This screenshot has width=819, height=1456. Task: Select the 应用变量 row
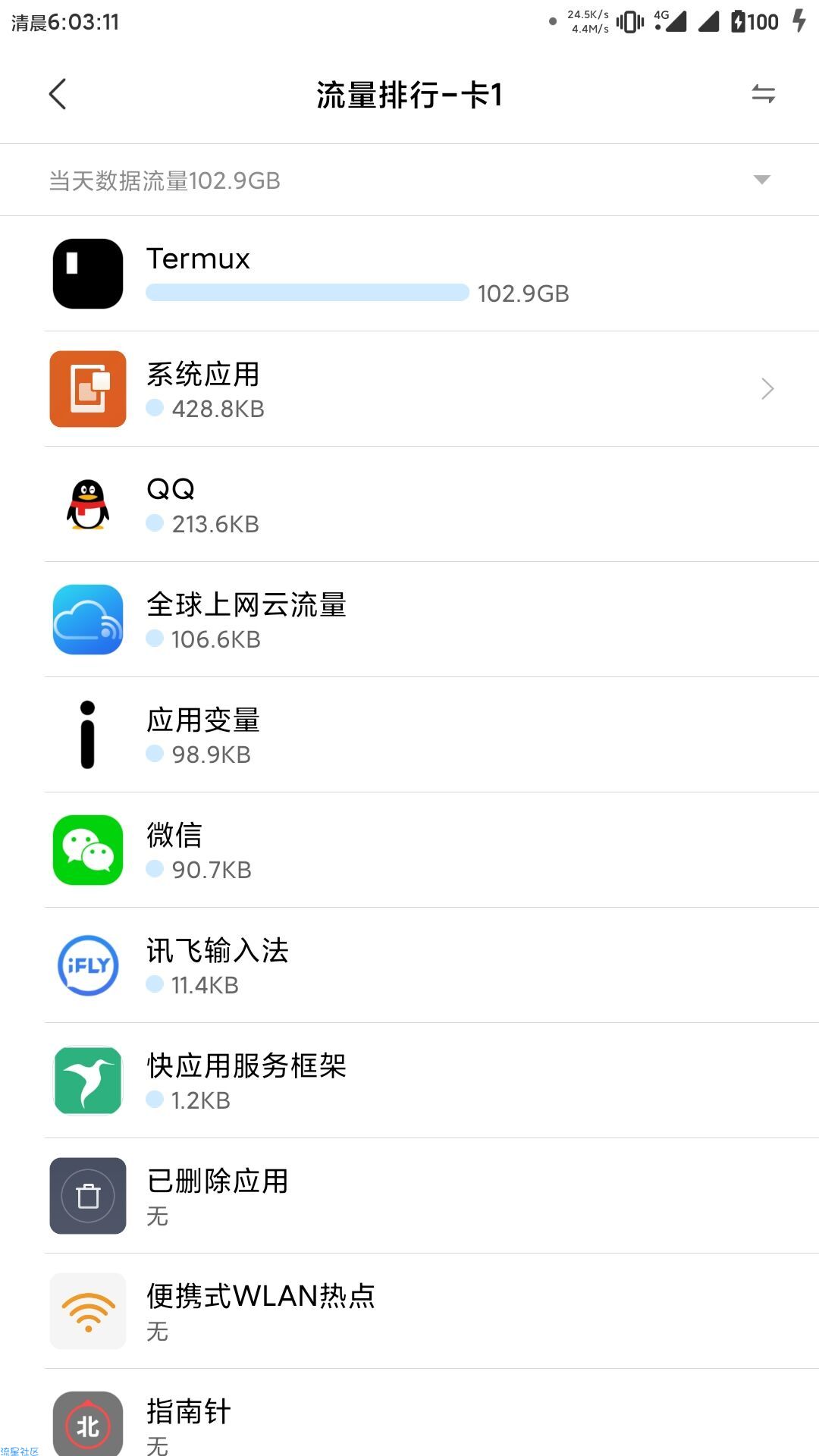pyautogui.click(x=409, y=735)
